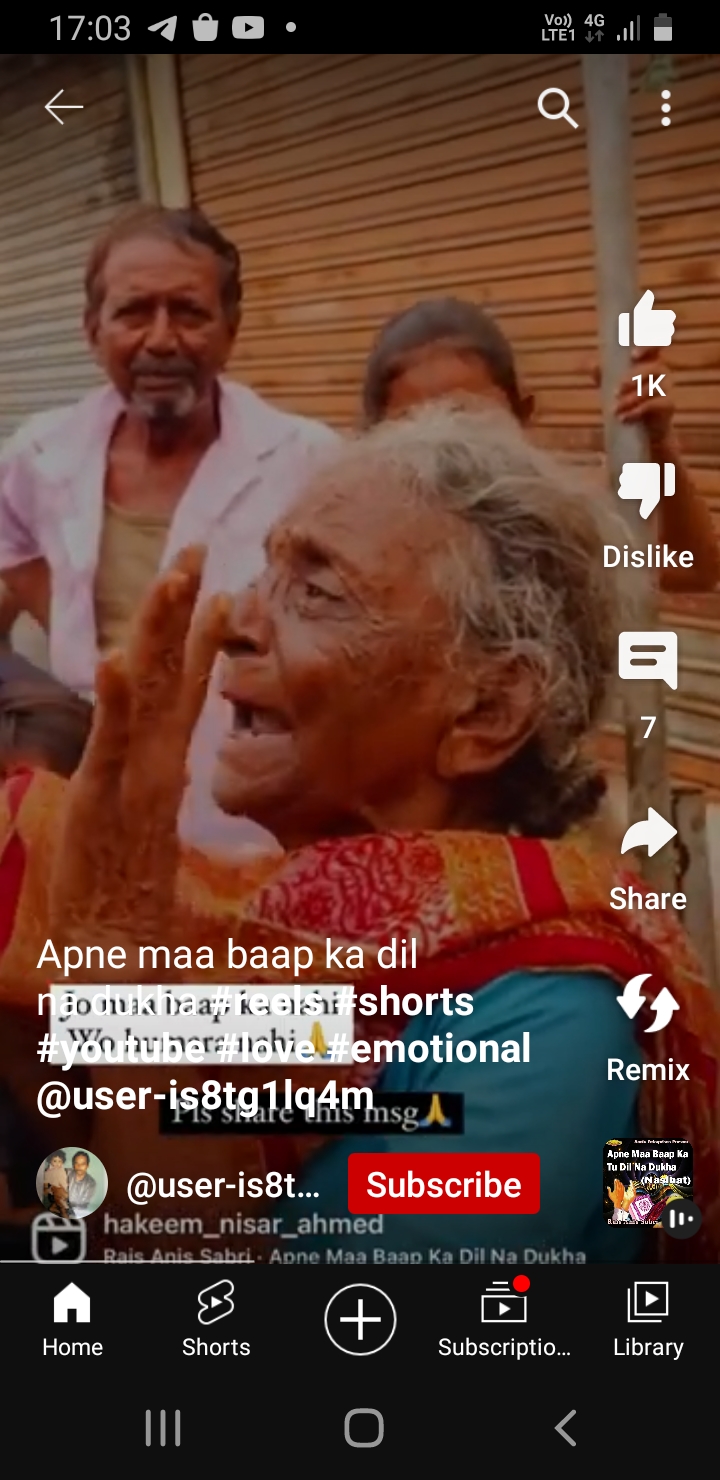Open the comments on this Short

(x=648, y=661)
